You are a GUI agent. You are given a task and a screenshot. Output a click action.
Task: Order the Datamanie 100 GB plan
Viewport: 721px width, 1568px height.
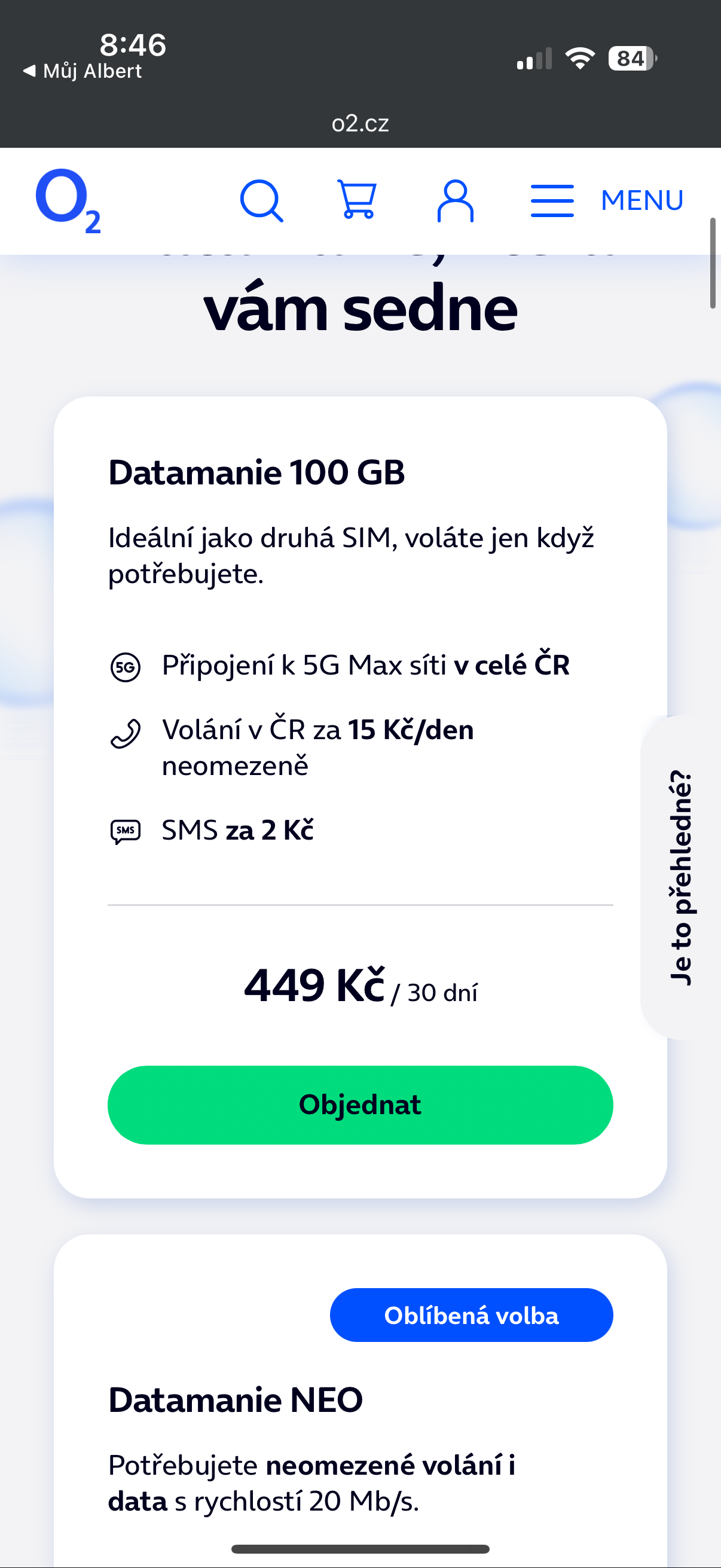click(x=360, y=1104)
